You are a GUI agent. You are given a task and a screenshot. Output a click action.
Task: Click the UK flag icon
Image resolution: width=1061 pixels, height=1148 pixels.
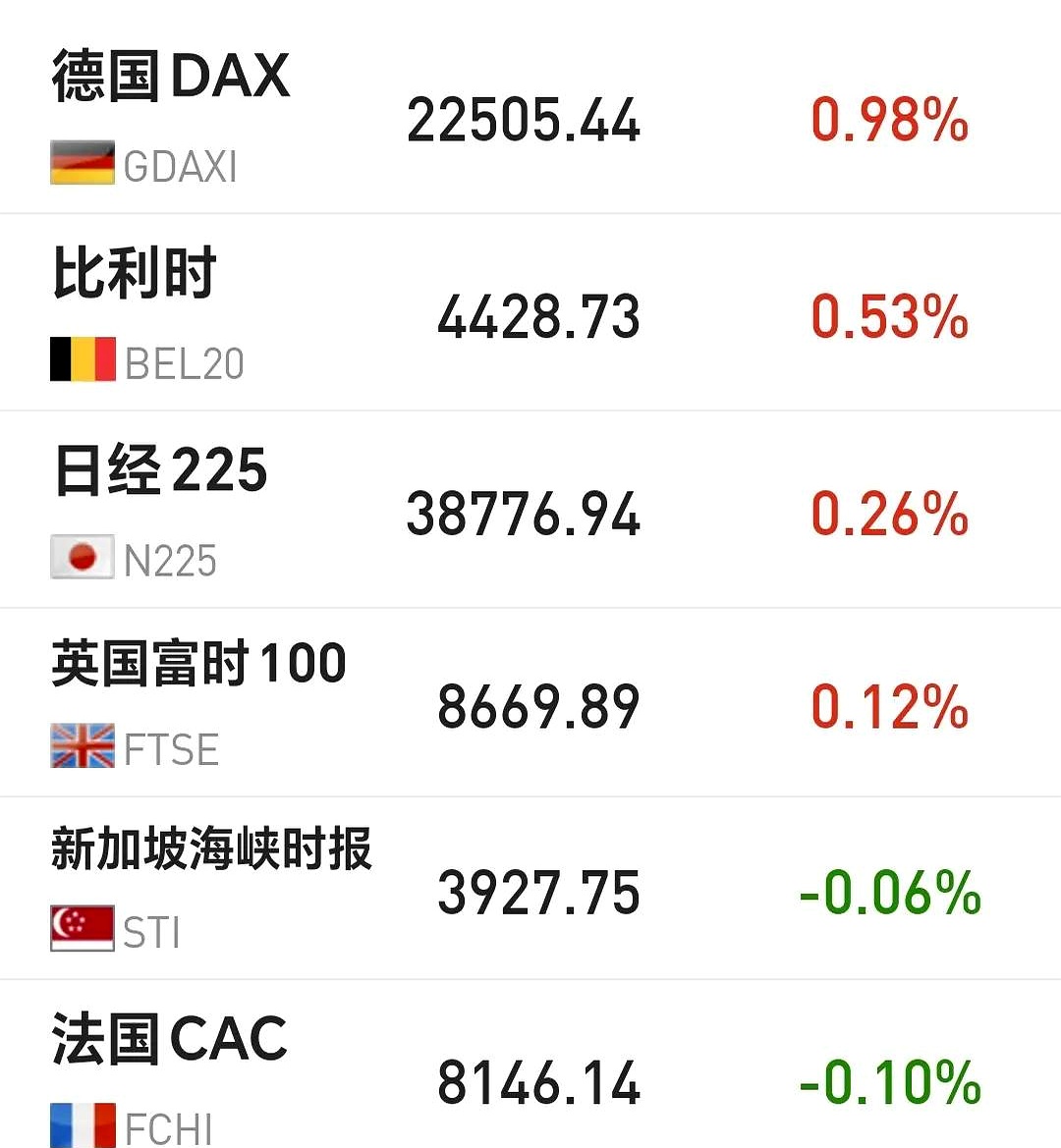[x=82, y=746]
